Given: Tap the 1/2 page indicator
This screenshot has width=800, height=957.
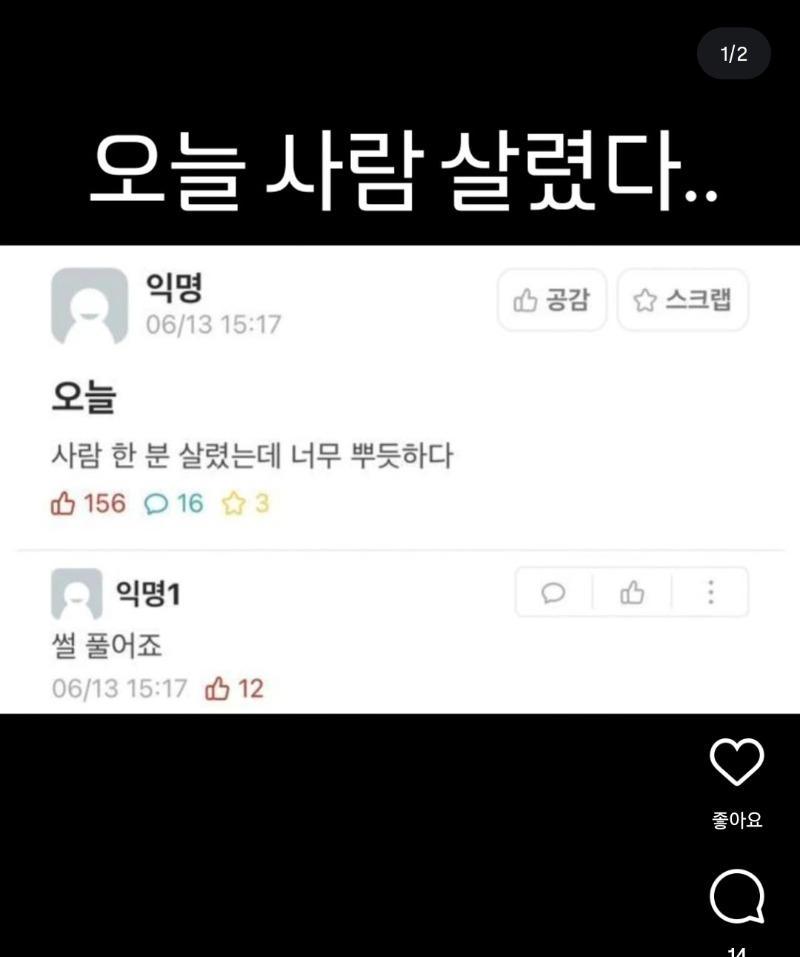Looking at the screenshot, I should tap(733, 55).
